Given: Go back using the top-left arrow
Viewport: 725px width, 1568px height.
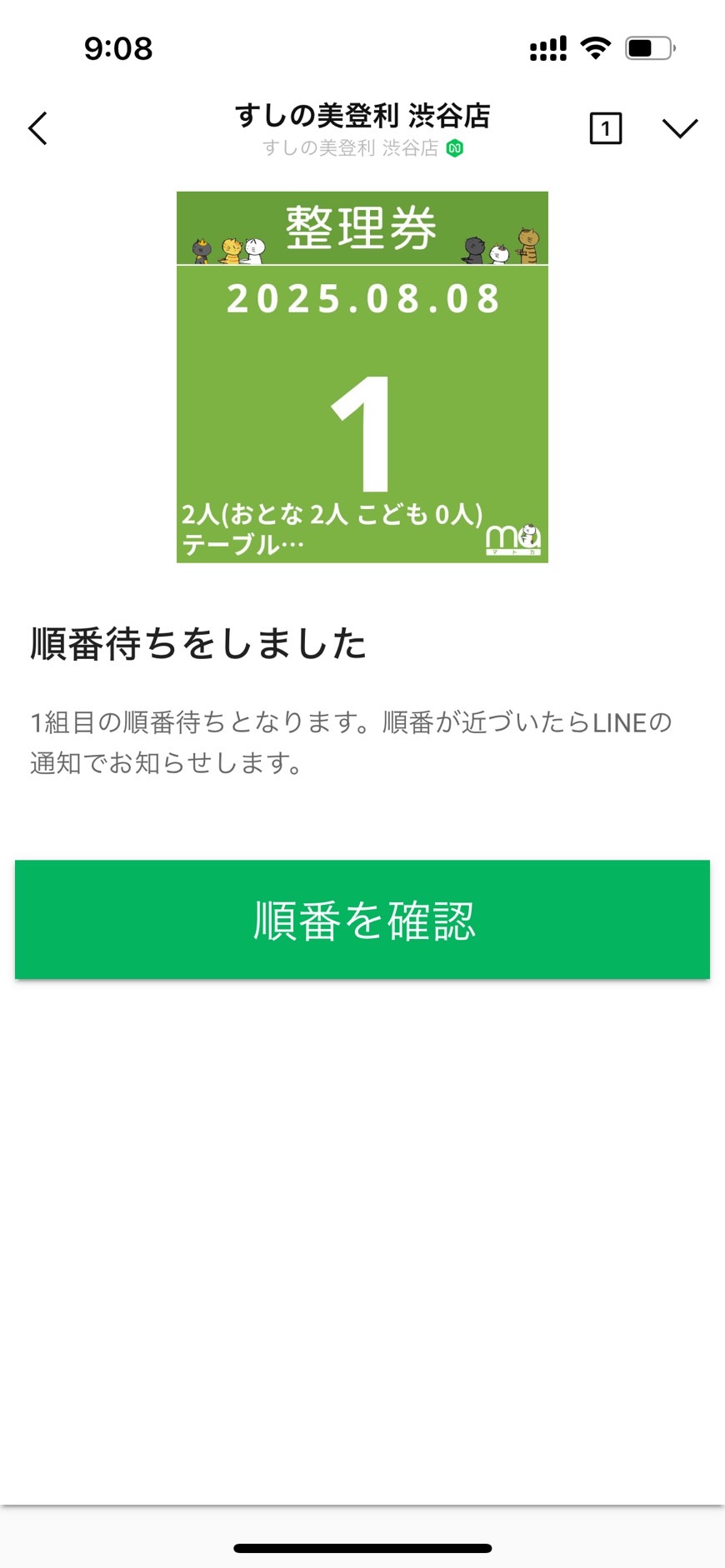Looking at the screenshot, I should coord(37,128).
